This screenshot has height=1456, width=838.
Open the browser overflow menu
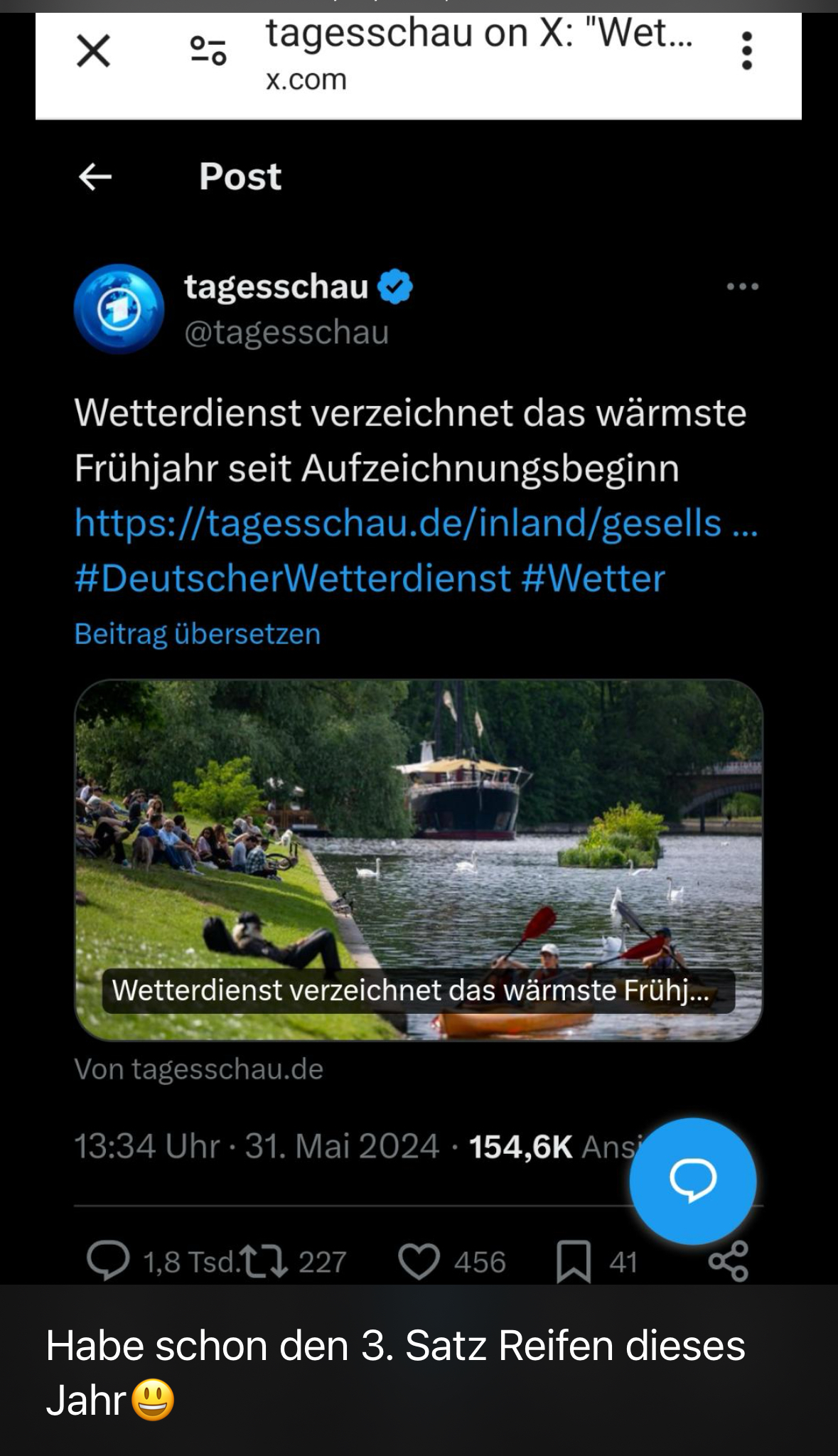pyautogui.click(x=746, y=51)
